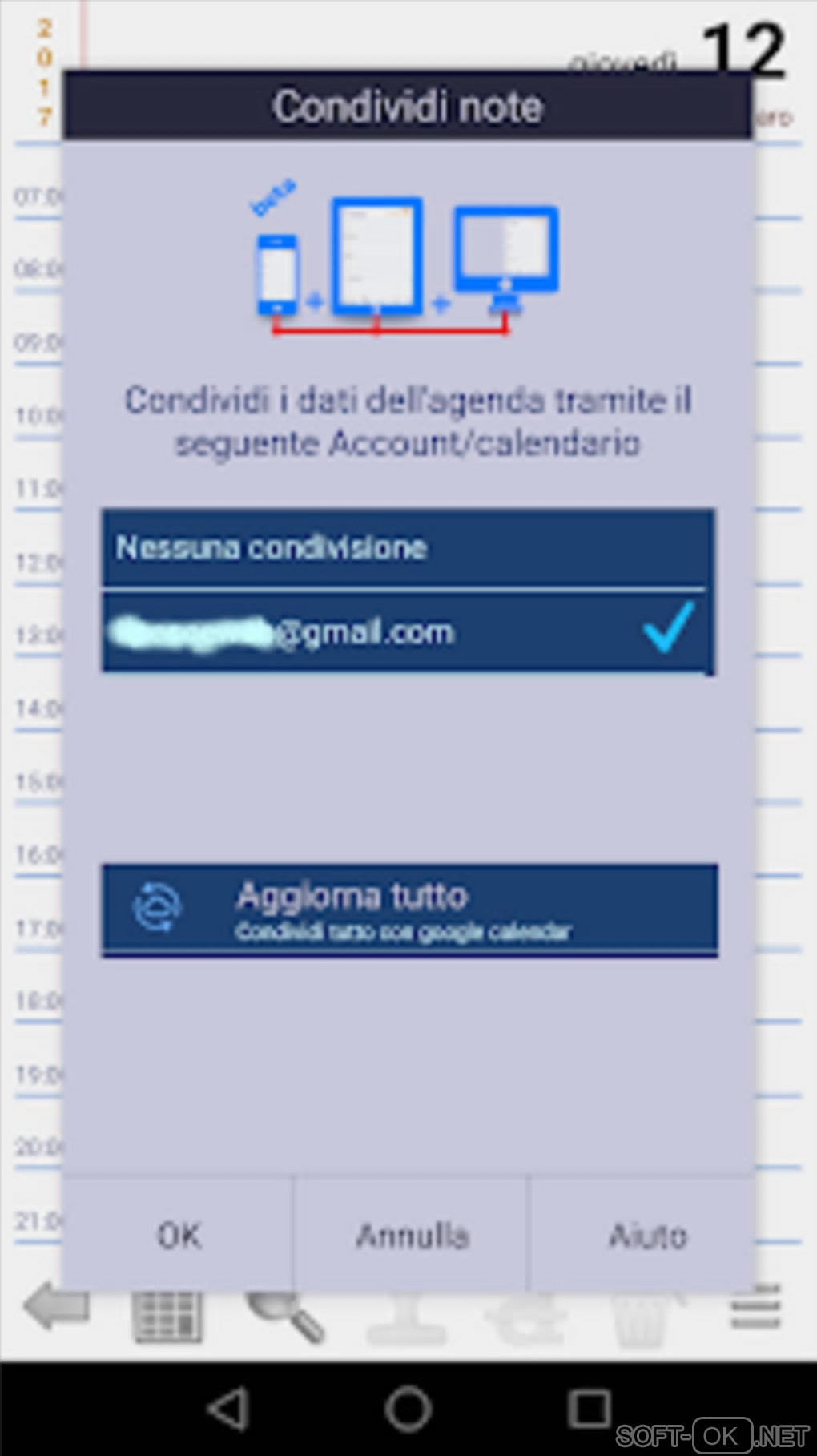Screen dimensions: 817x1456
Task: Choose the gmail.com account row
Action: coord(408,633)
